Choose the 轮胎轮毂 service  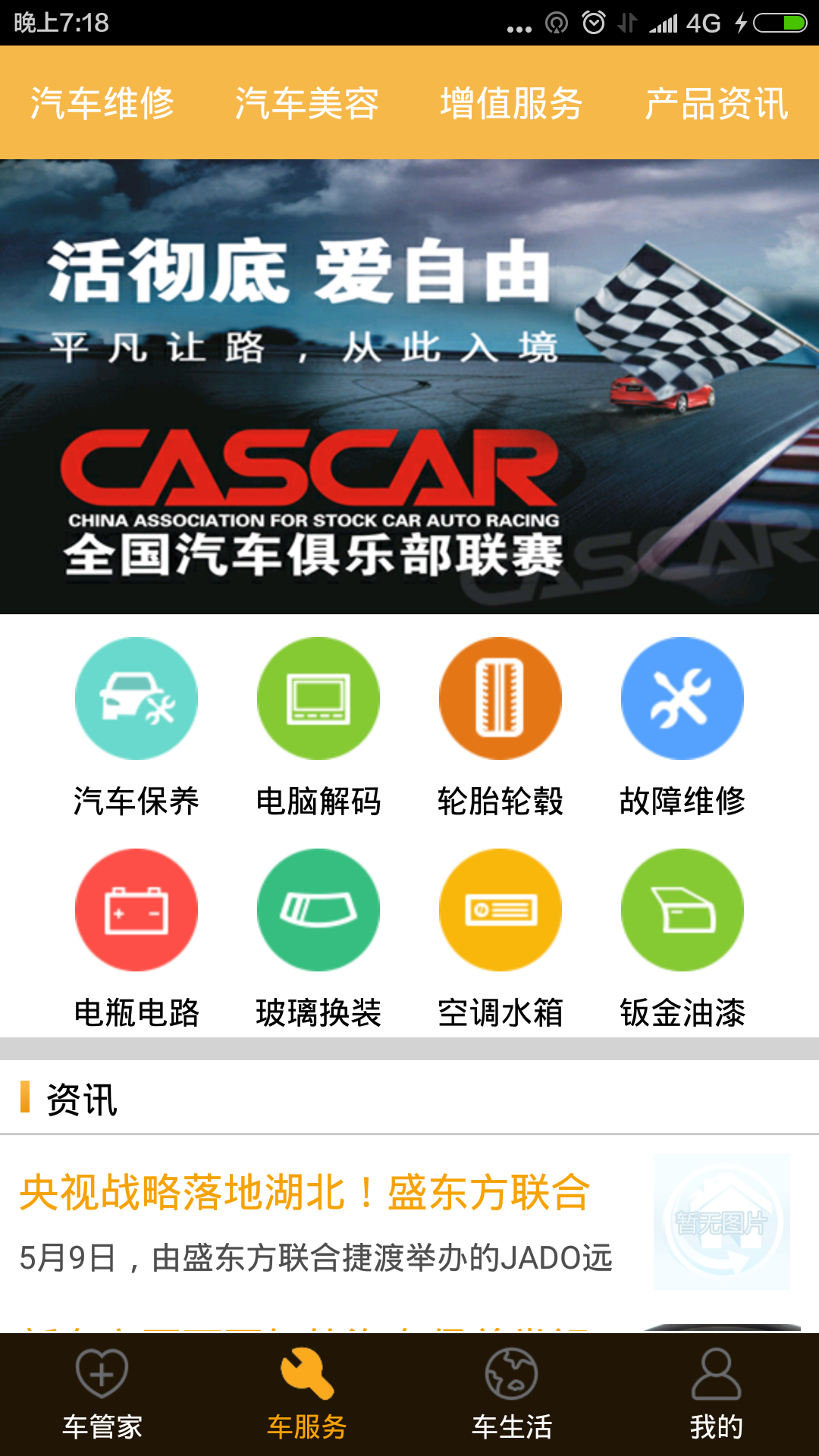point(500,698)
